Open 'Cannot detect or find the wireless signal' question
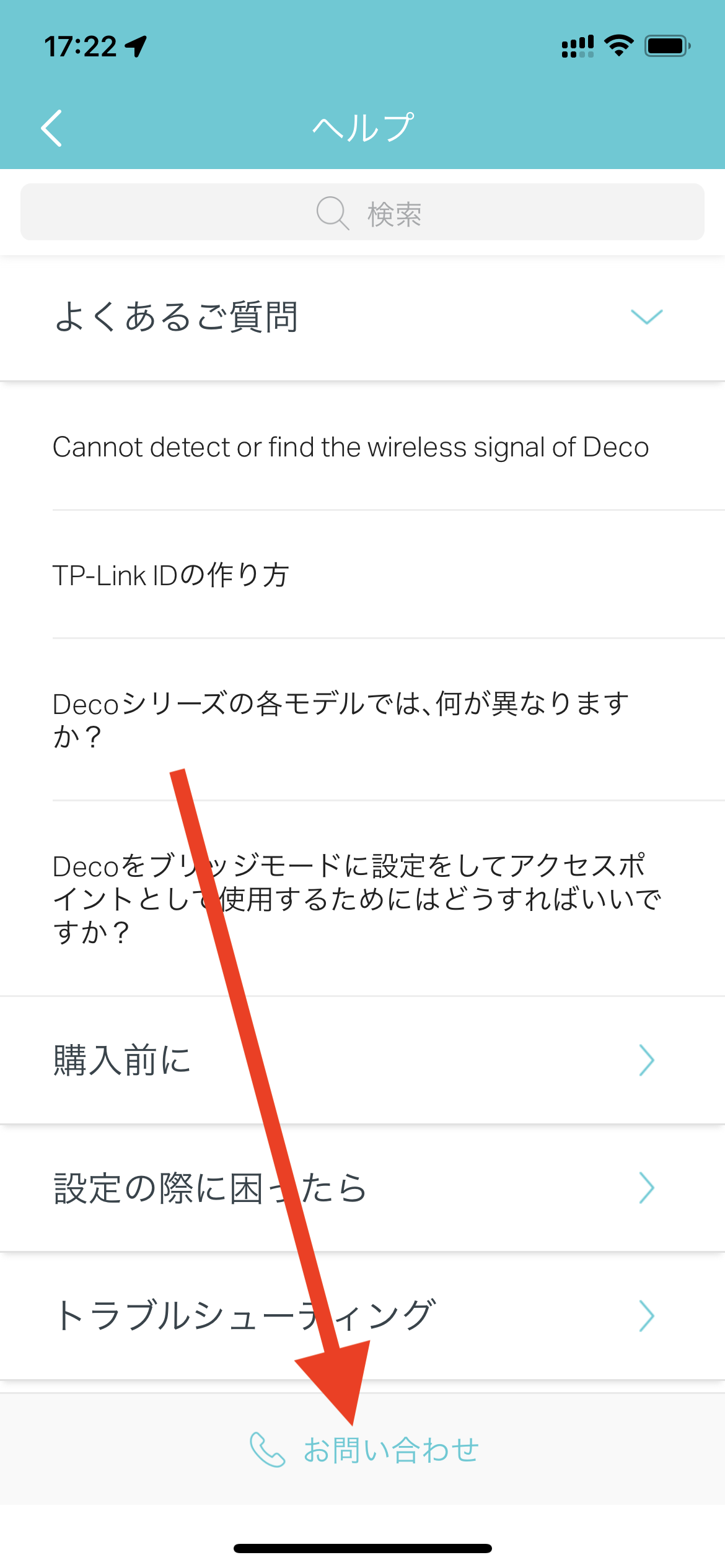 362,446
